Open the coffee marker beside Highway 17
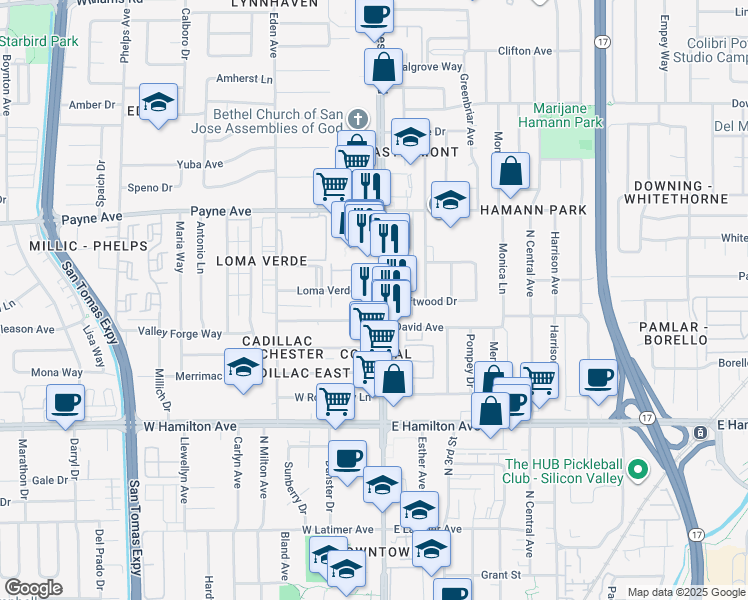 coord(598,378)
